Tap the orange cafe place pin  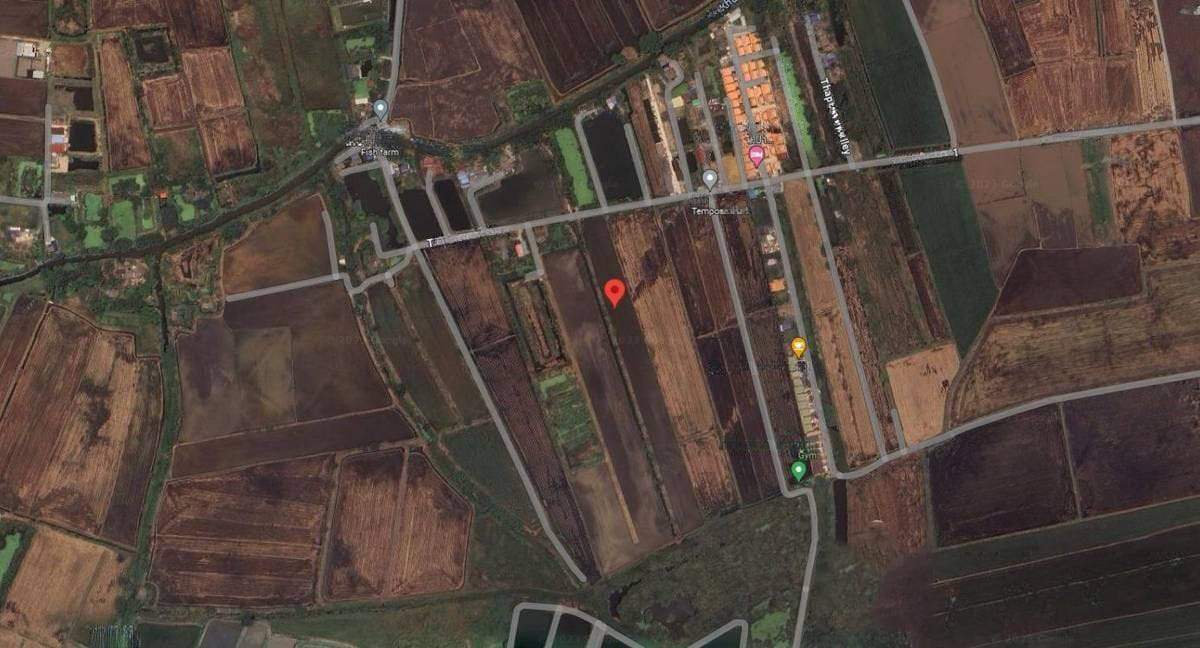798,347
